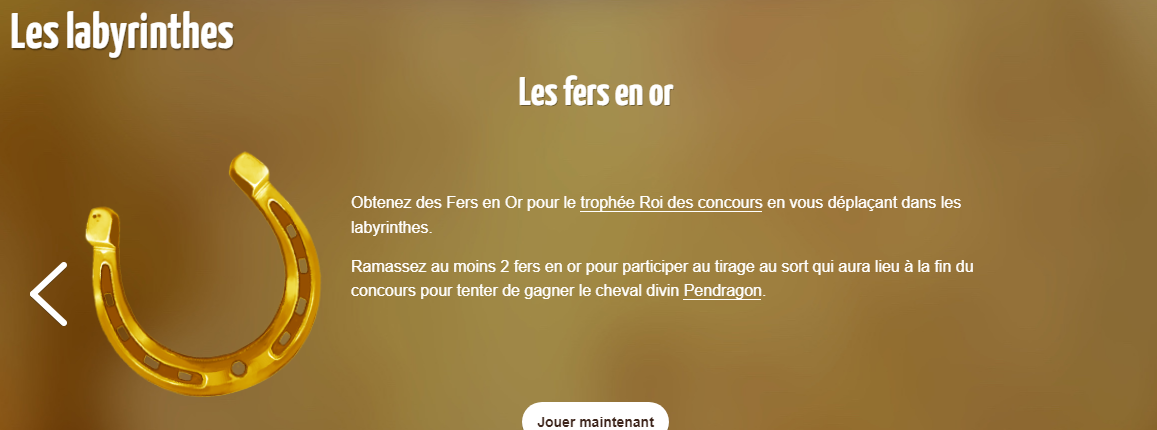This screenshot has height=430, width=1157.
Task: Open the Pendragon divine horse link
Action: (722, 291)
